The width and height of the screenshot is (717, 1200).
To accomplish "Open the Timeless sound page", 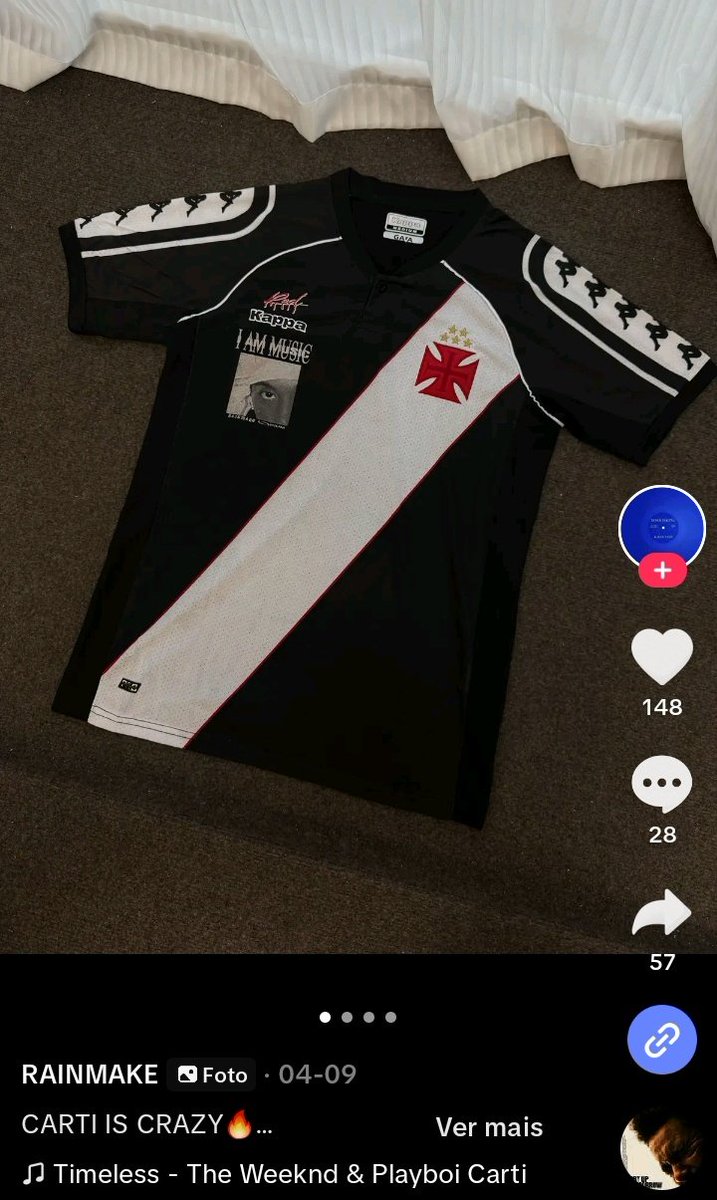I will tap(275, 1173).
